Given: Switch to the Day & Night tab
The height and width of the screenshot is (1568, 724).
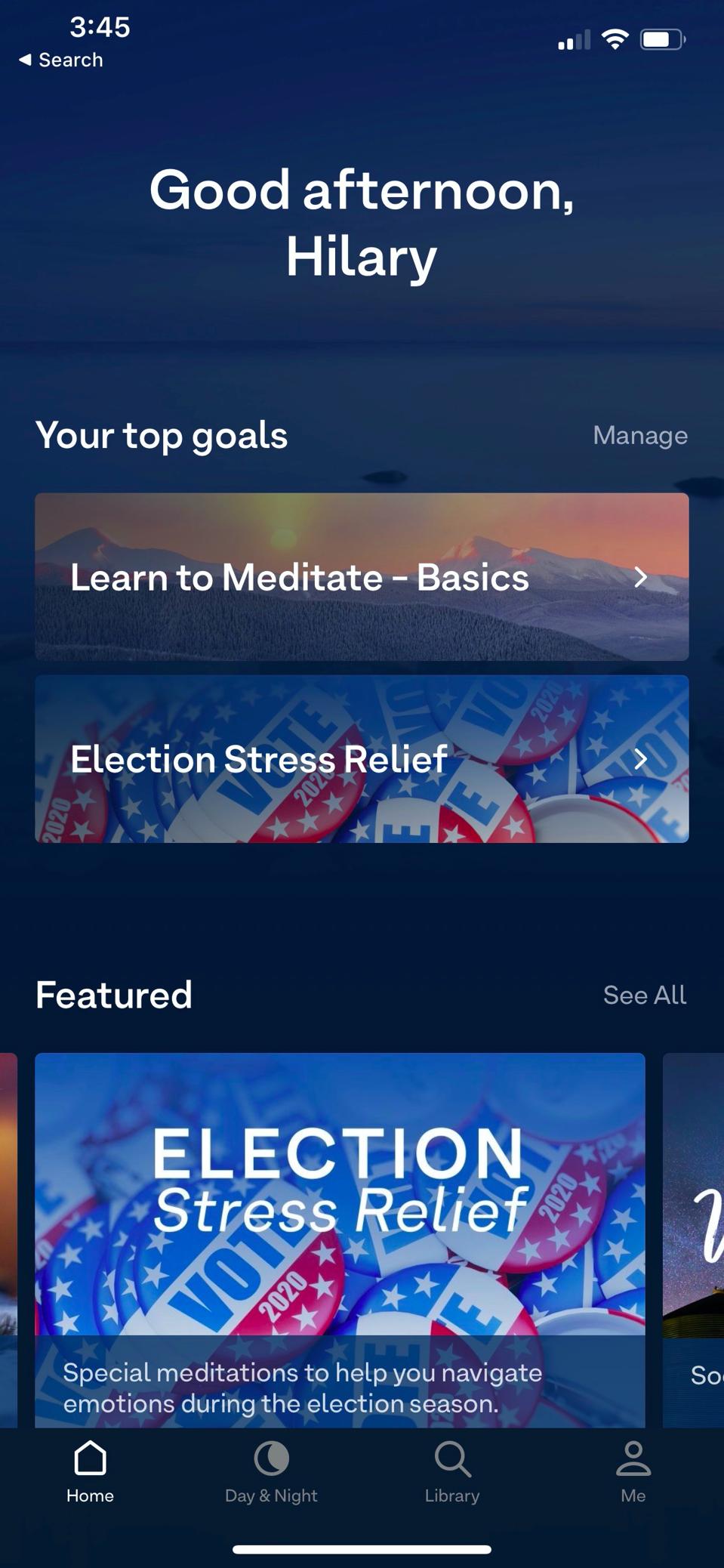Looking at the screenshot, I should [x=271, y=1471].
